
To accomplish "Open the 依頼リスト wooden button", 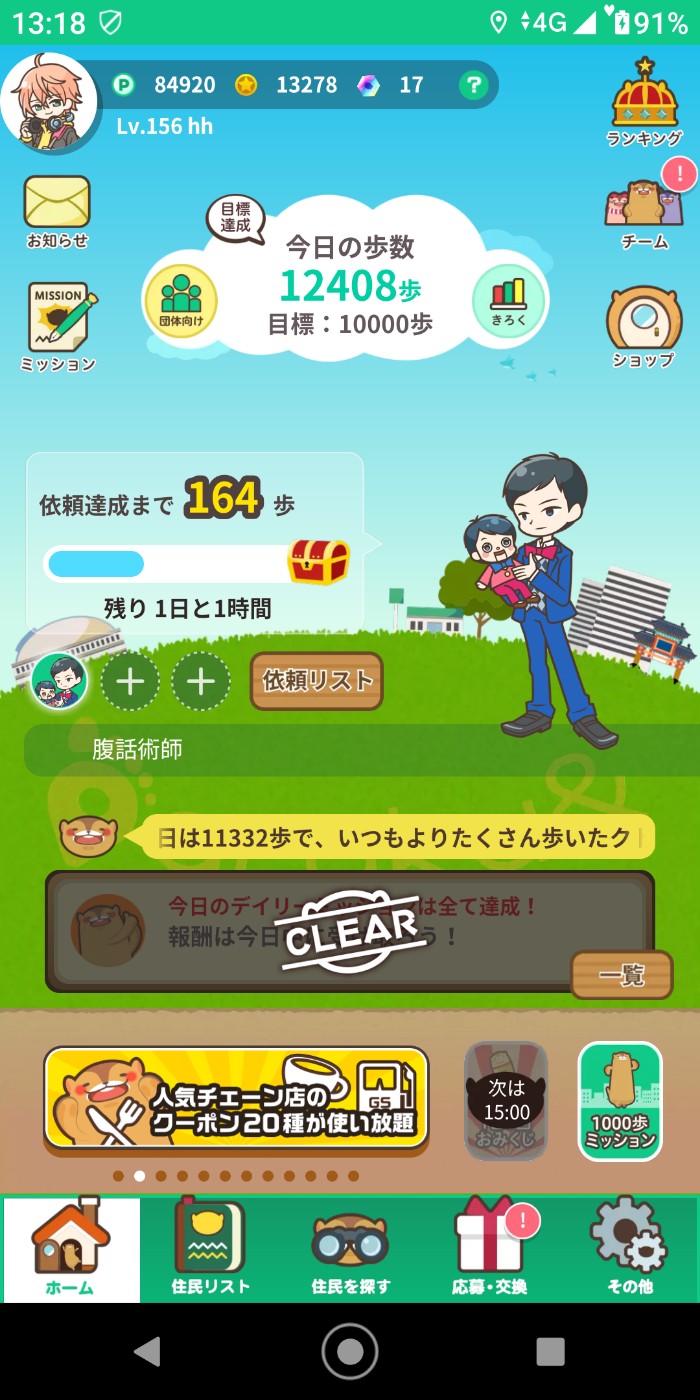I will (316, 681).
